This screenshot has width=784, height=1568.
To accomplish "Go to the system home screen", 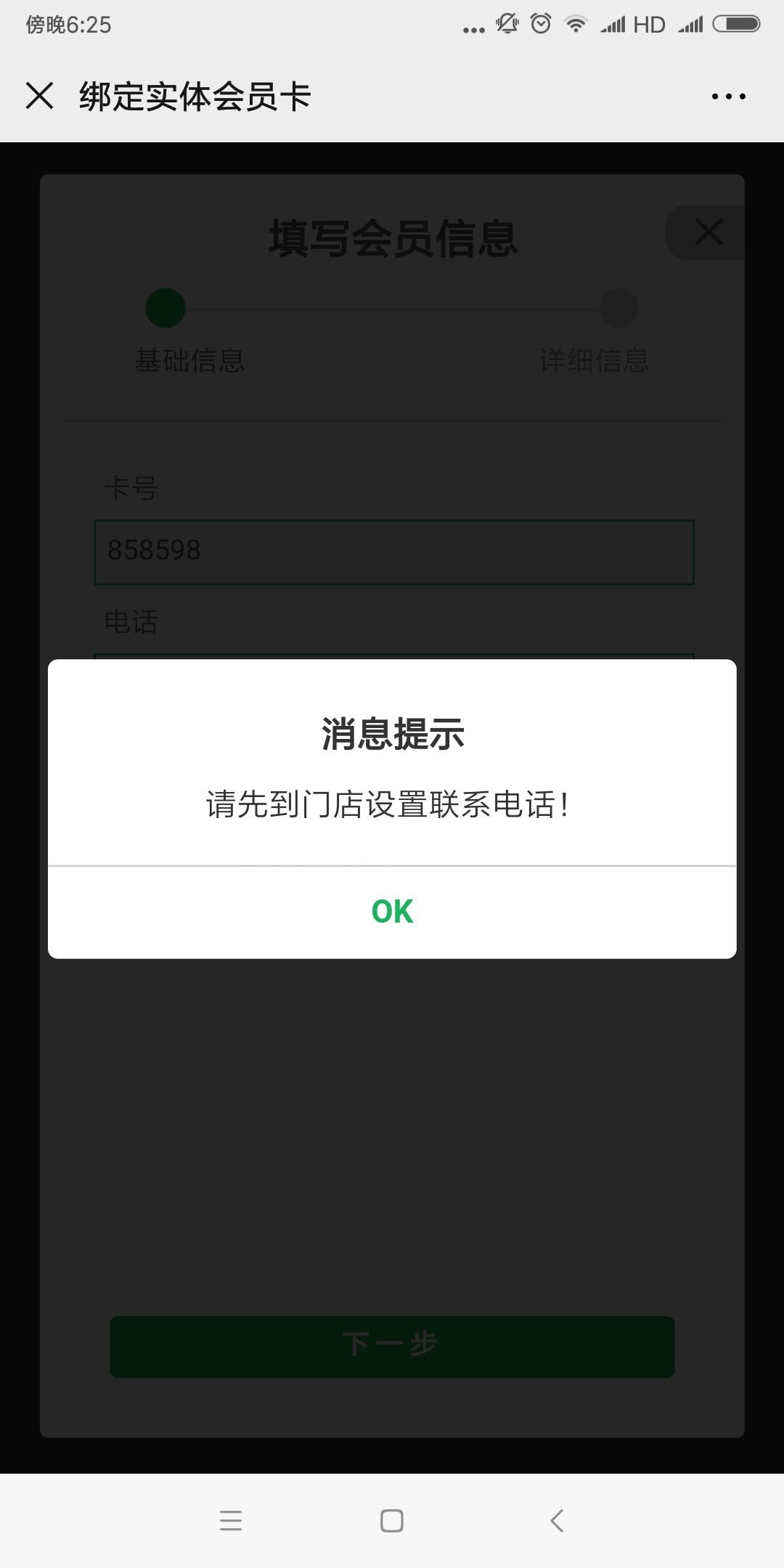I will pyautogui.click(x=392, y=1520).
